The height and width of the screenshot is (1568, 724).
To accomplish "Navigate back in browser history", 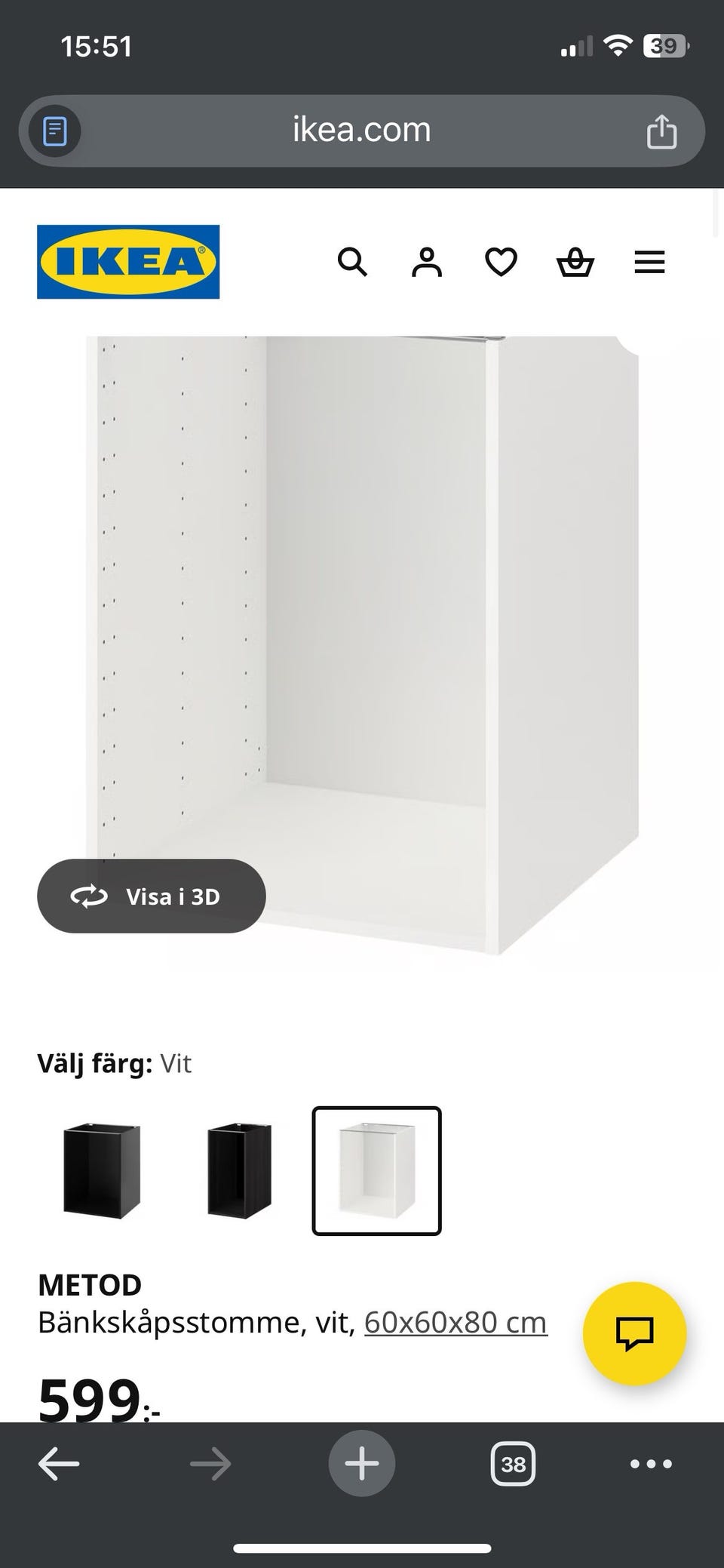I will 57,1462.
